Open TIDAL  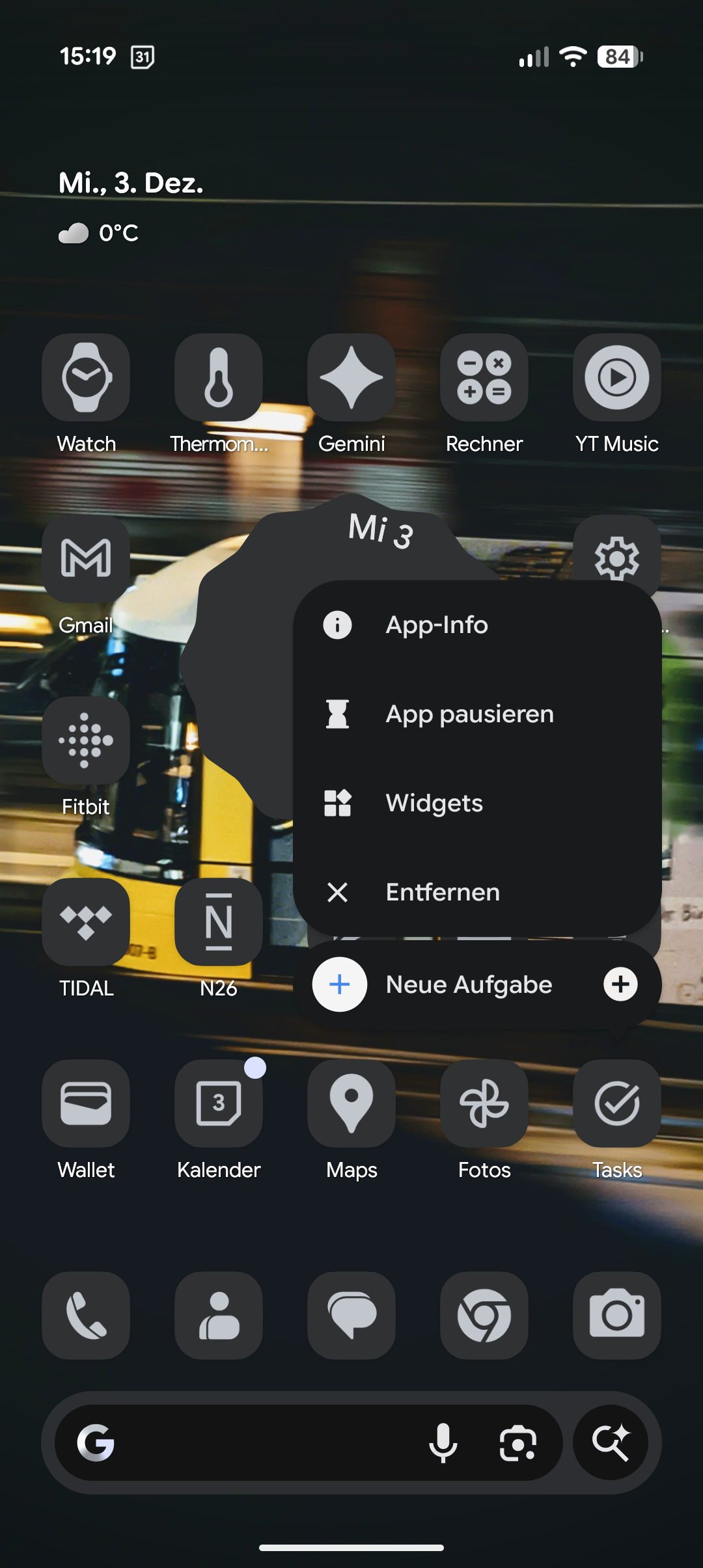(x=86, y=922)
